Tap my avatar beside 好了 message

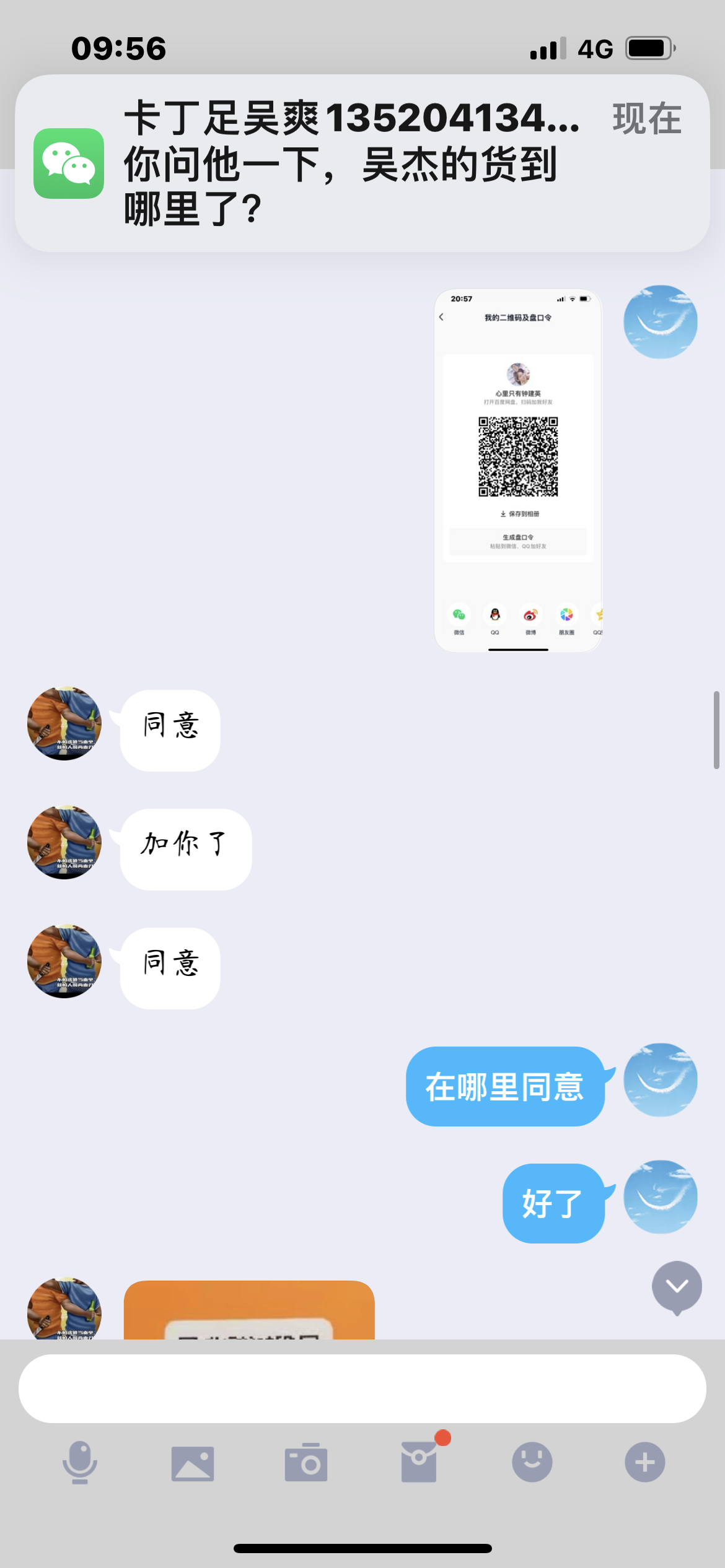[660, 1196]
